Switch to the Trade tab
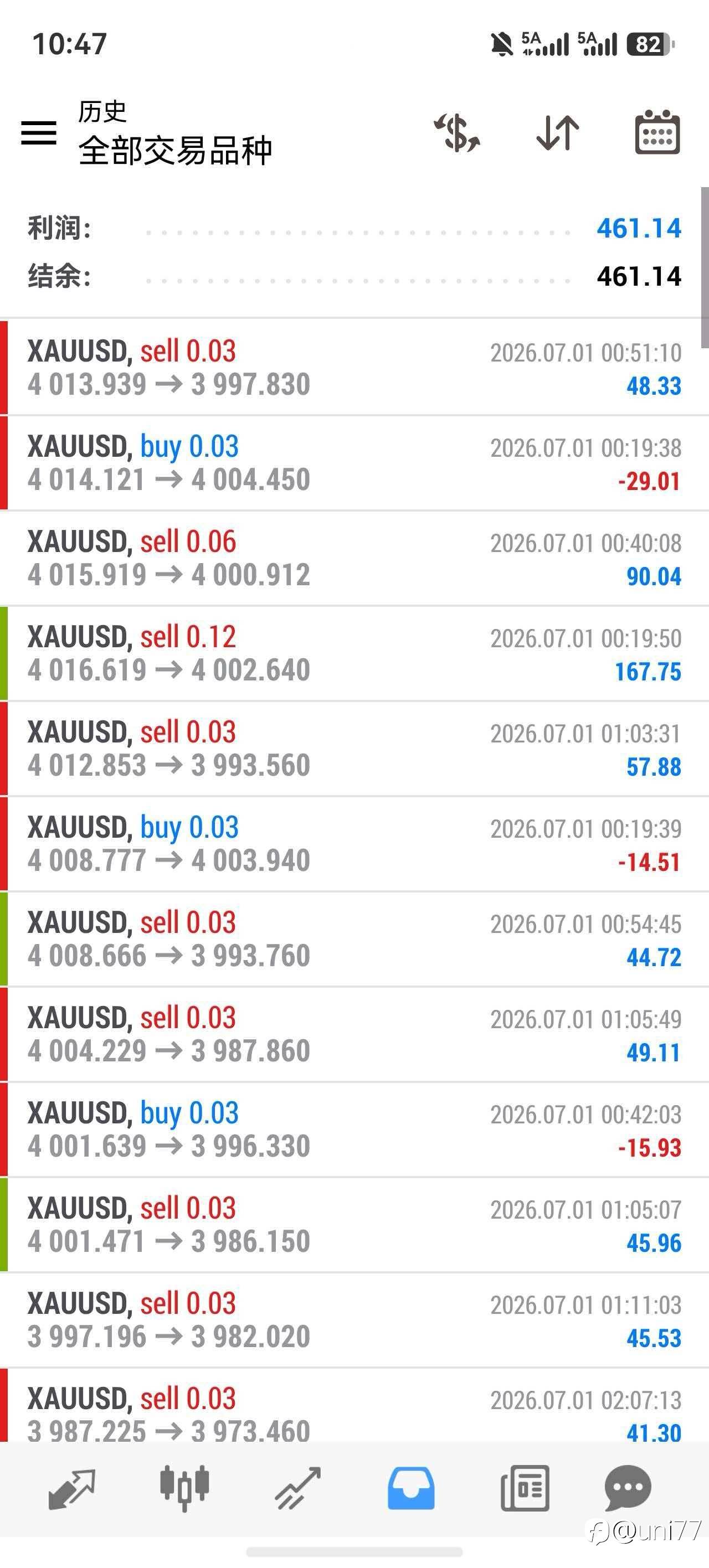 coord(298,1489)
